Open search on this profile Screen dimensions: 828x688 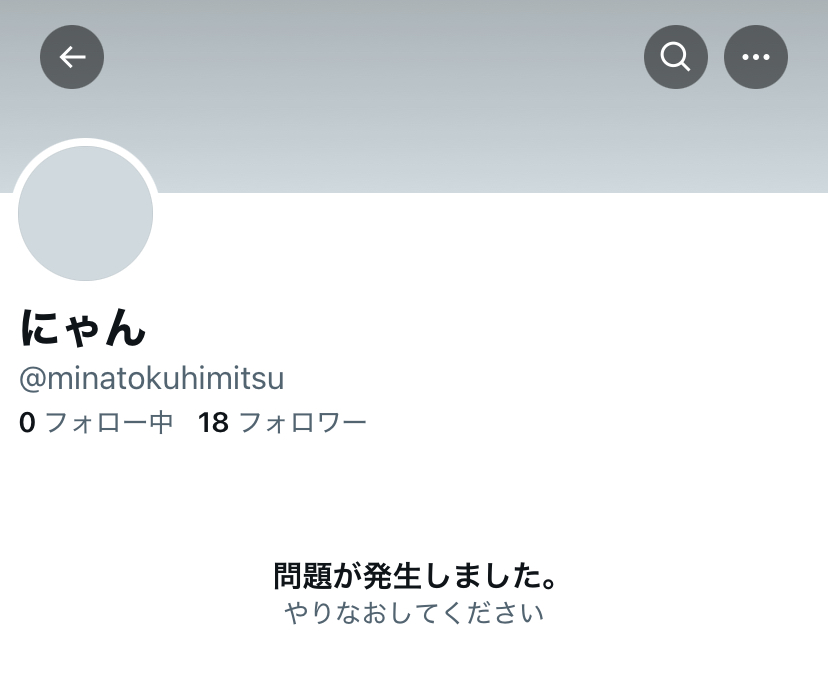676,57
